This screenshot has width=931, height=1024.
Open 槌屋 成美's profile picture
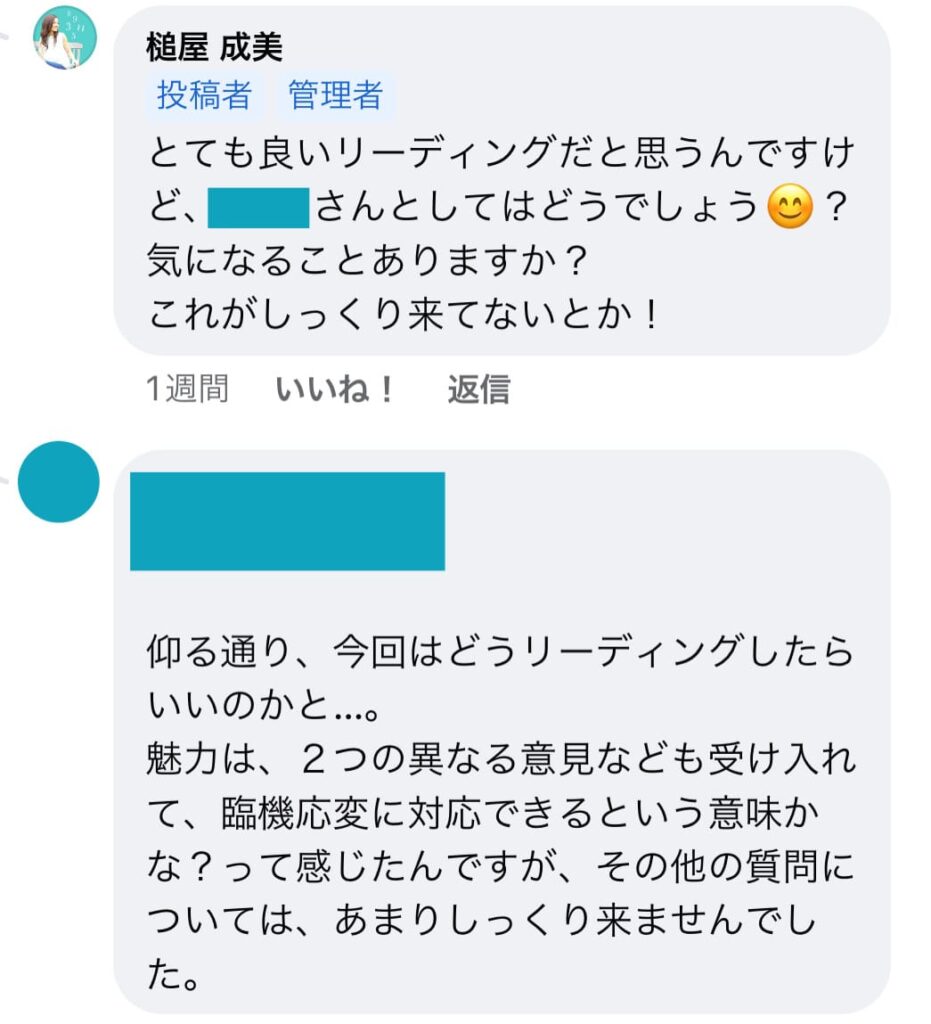[x=65, y=37]
